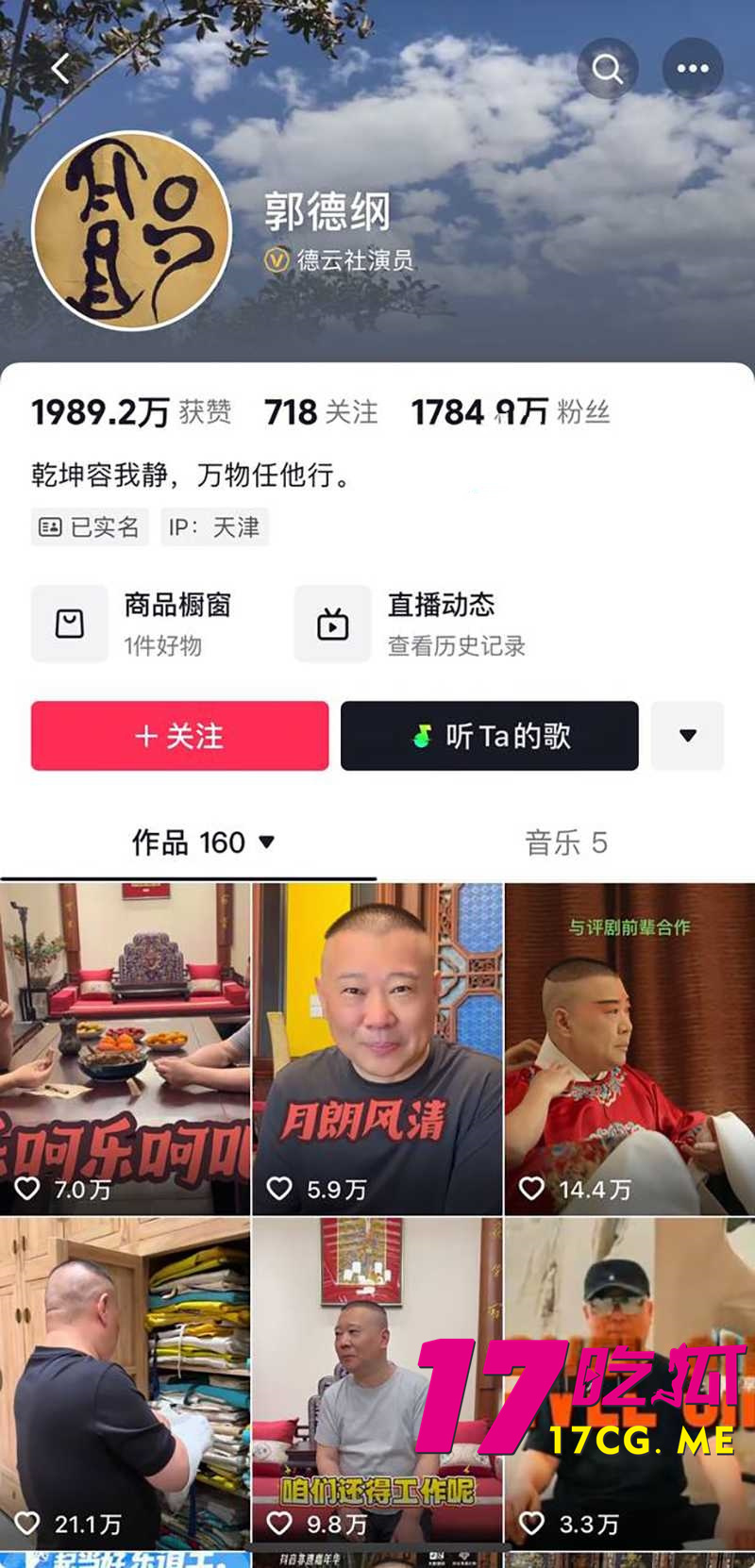Expand the dropdown arrow beside 听 Ta的歌

coord(688,736)
